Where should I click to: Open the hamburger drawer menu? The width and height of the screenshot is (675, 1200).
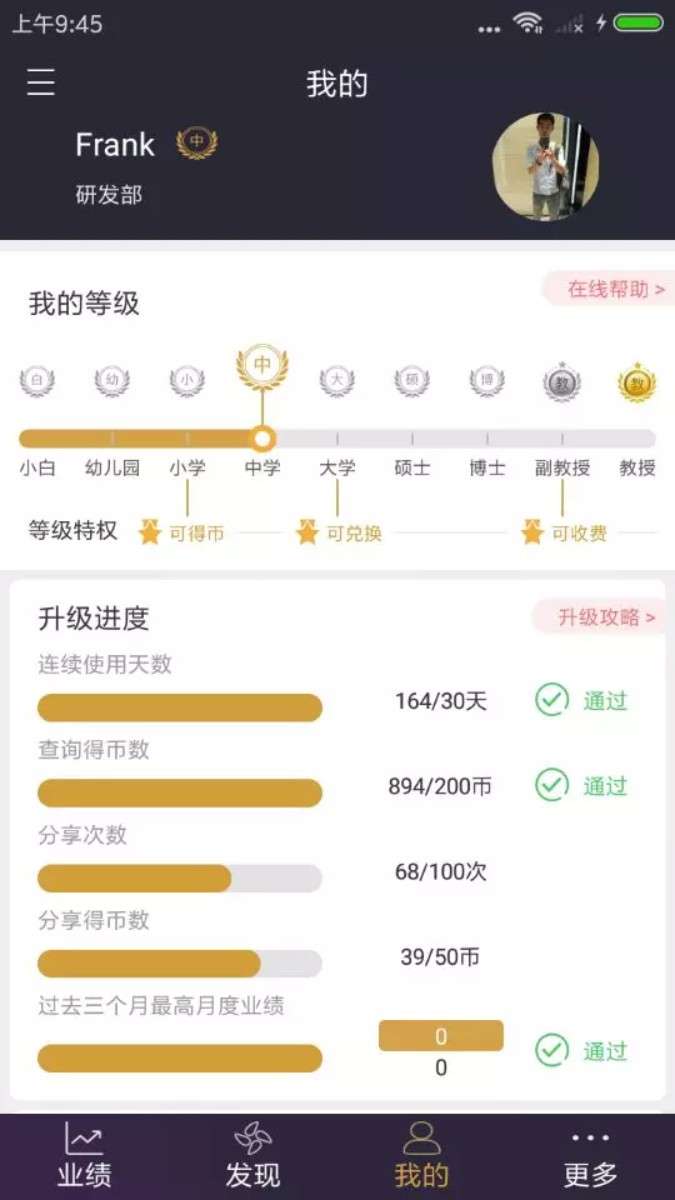click(40, 82)
